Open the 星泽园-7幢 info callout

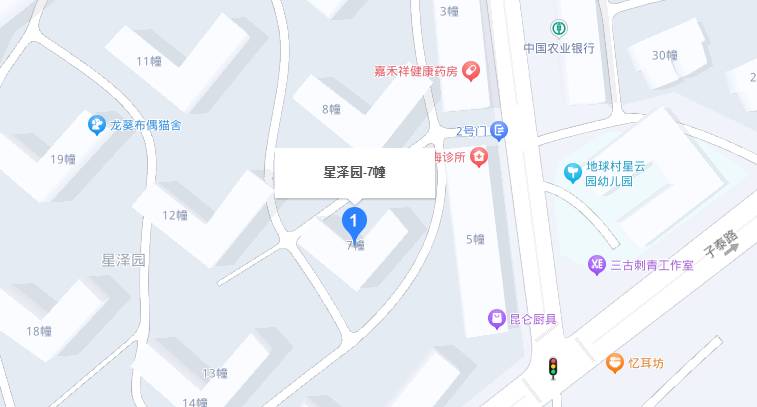[x=355, y=174]
